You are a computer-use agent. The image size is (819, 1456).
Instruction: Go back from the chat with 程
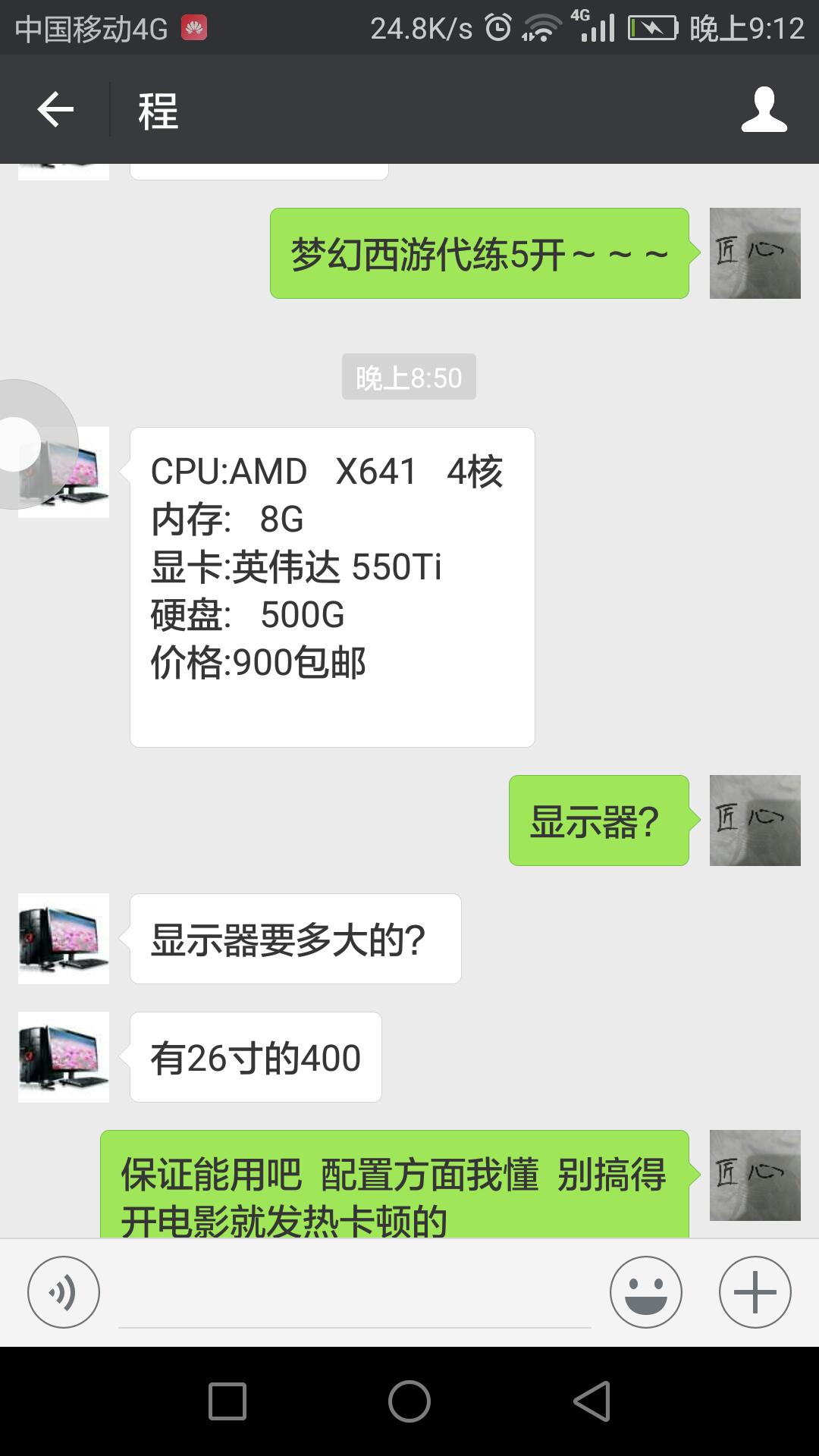[x=55, y=110]
